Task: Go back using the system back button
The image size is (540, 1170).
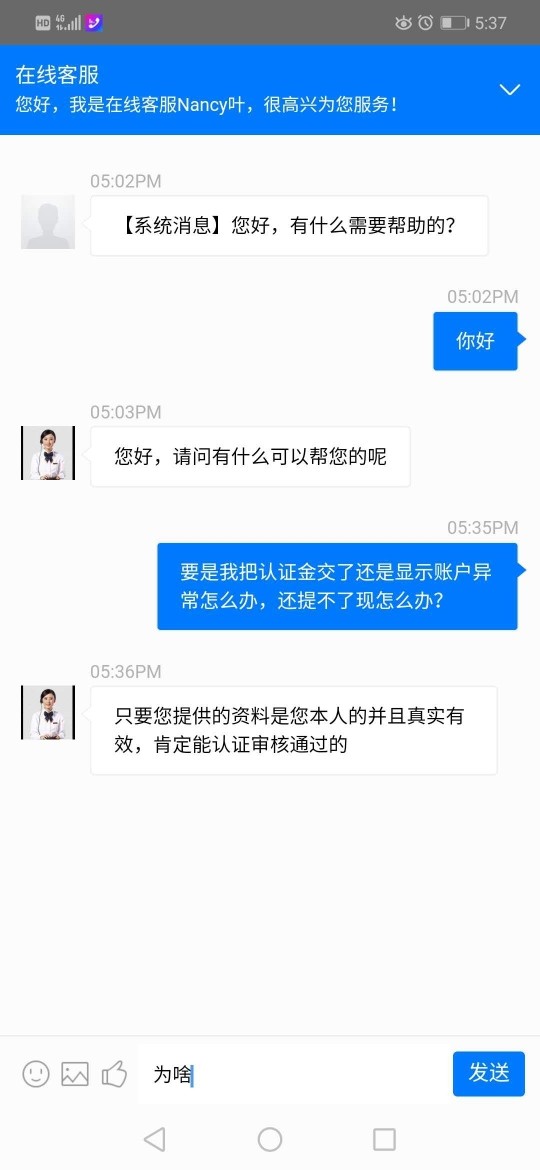Action: pos(154,1139)
